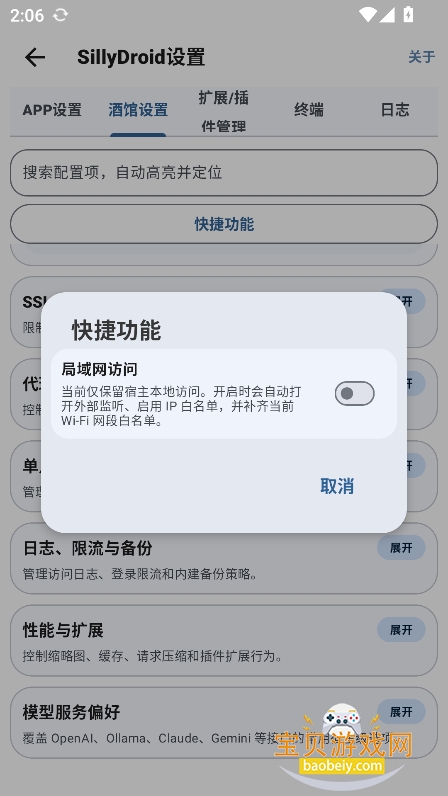448x796 pixels.
Task: Open the 终端 tab
Action: coord(309,110)
